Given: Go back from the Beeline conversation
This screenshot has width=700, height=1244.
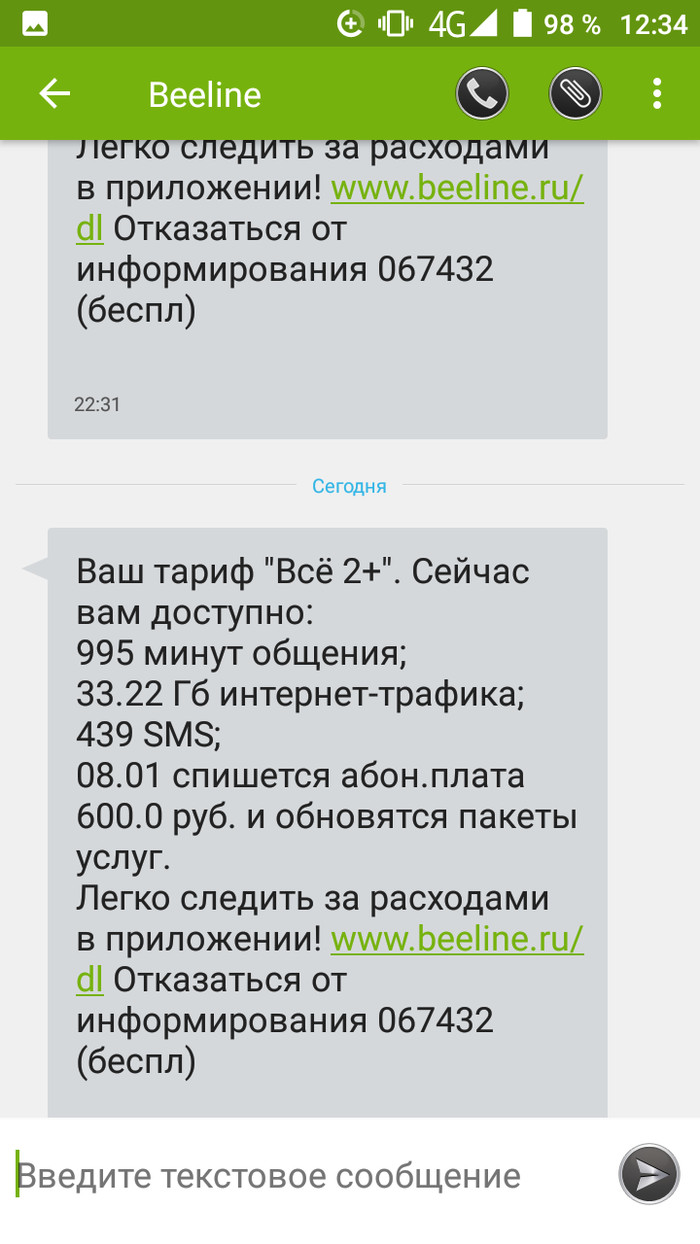Looking at the screenshot, I should pos(54,94).
